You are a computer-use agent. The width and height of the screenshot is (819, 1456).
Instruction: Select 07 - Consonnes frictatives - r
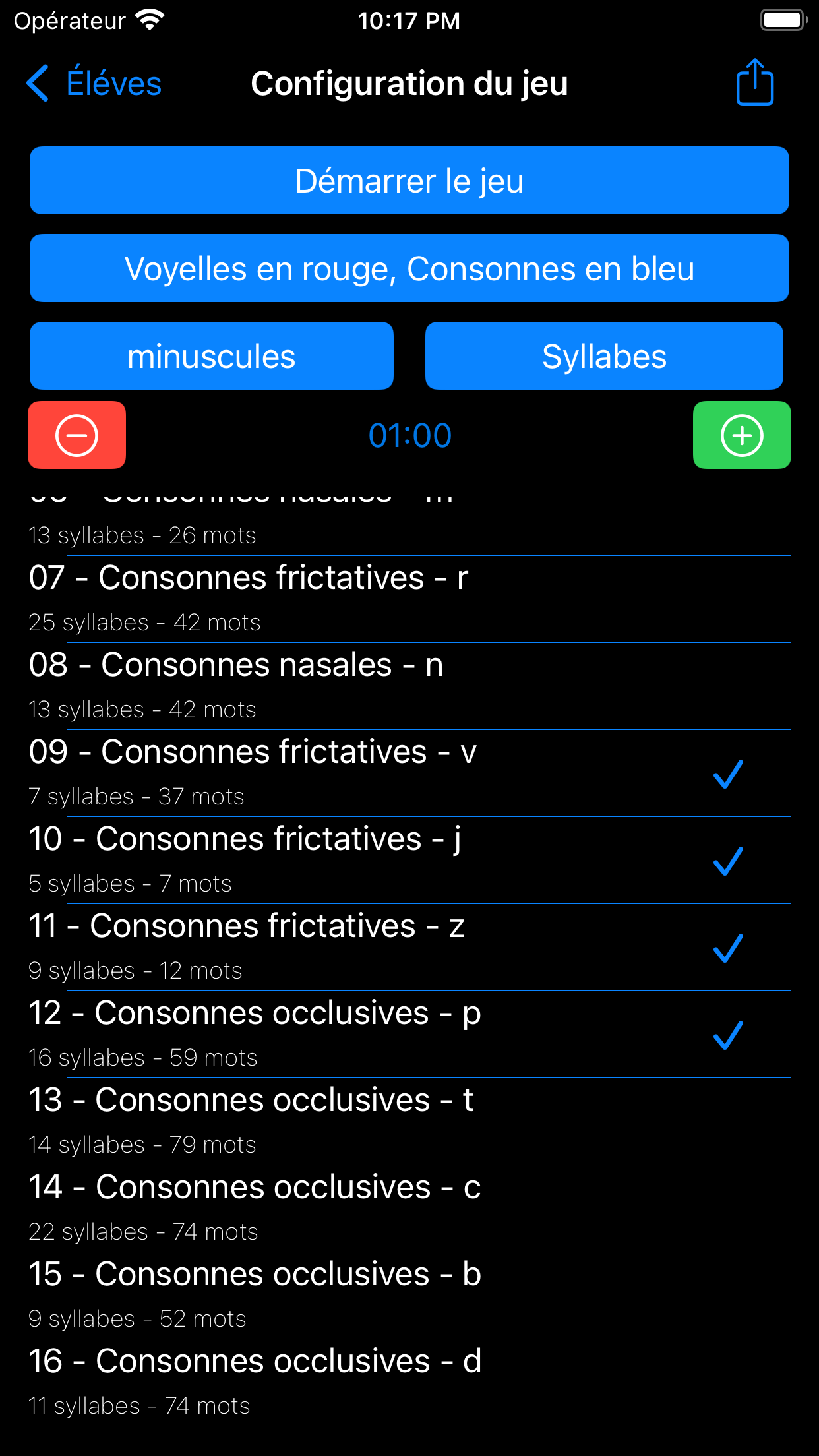click(x=409, y=599)
